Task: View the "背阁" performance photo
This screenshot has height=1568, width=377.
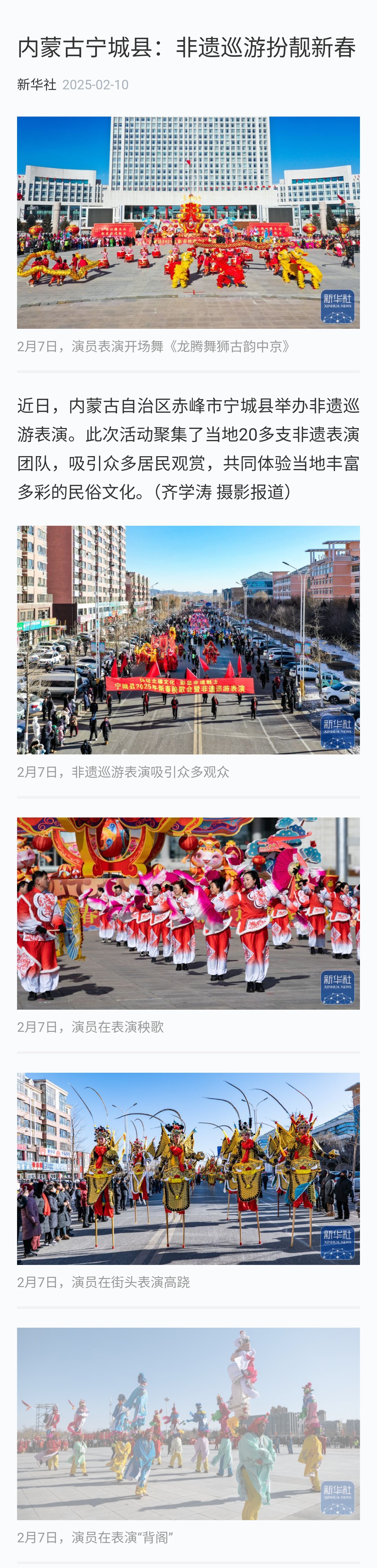Action: click(188, 1422)
